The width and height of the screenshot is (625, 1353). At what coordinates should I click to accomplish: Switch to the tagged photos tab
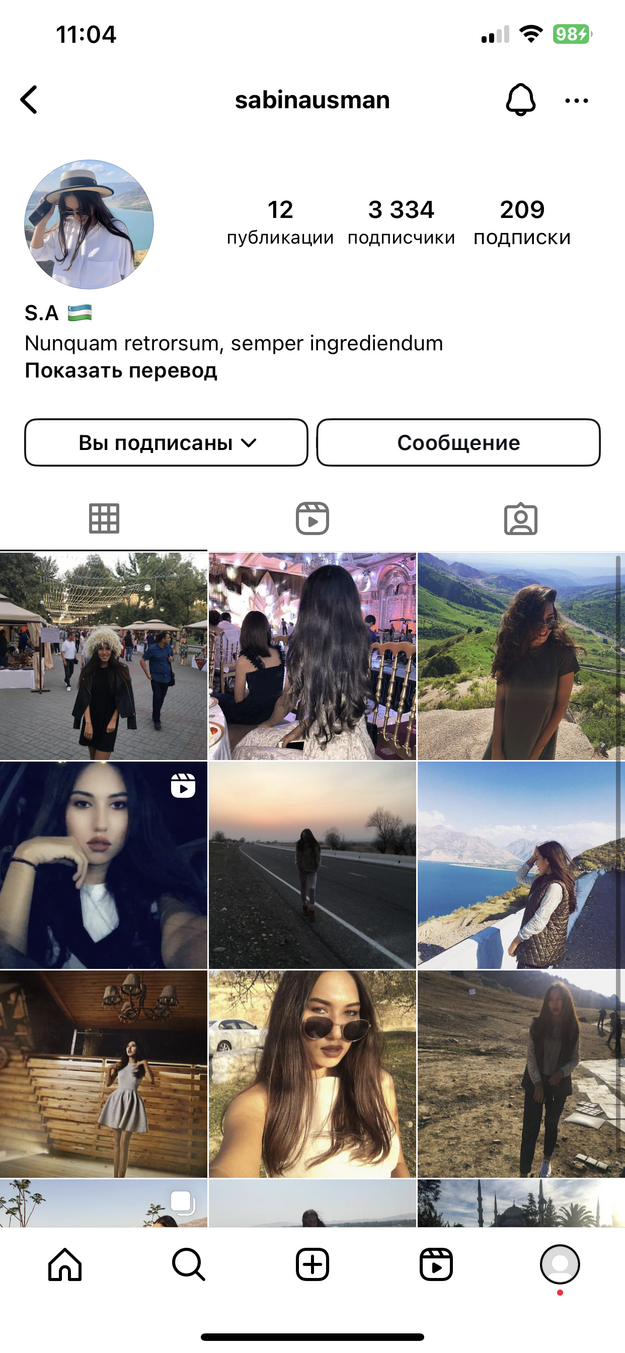[x=520, y=518]
